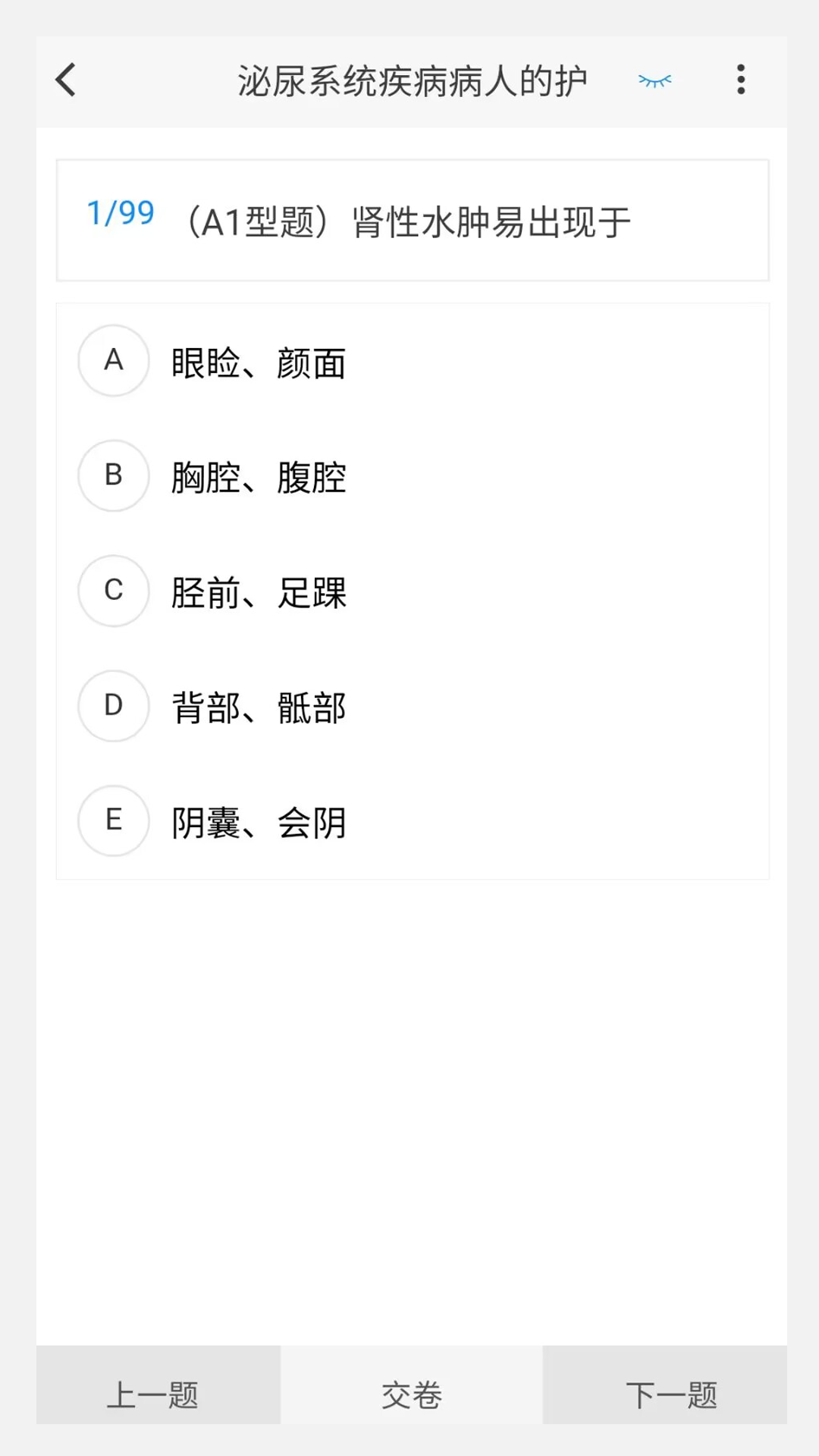Select answer C 胫前、足踝
Viewport: 819px width, 1456px height.
click(x=259, y=592)
